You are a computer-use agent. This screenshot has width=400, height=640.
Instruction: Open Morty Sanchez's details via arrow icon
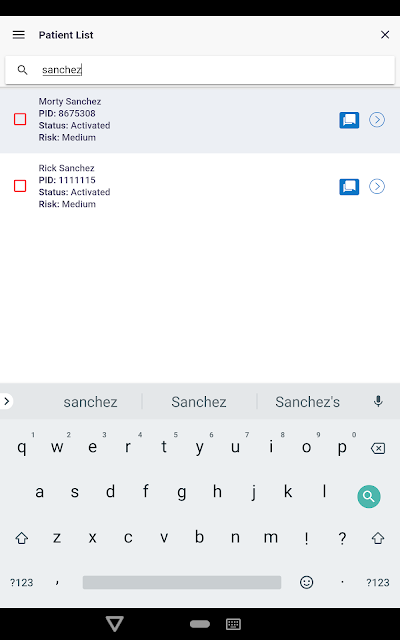pos(377,120)
